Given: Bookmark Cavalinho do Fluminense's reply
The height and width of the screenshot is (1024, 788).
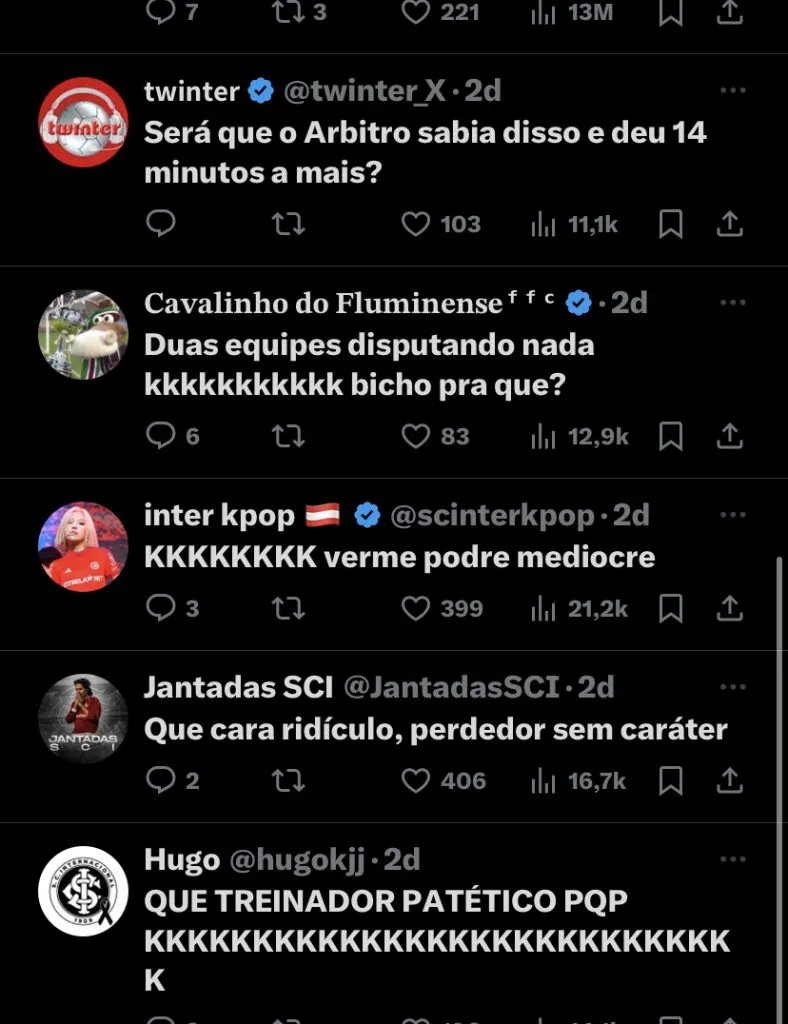Looking at the screenshot, I should pos(671,436).
